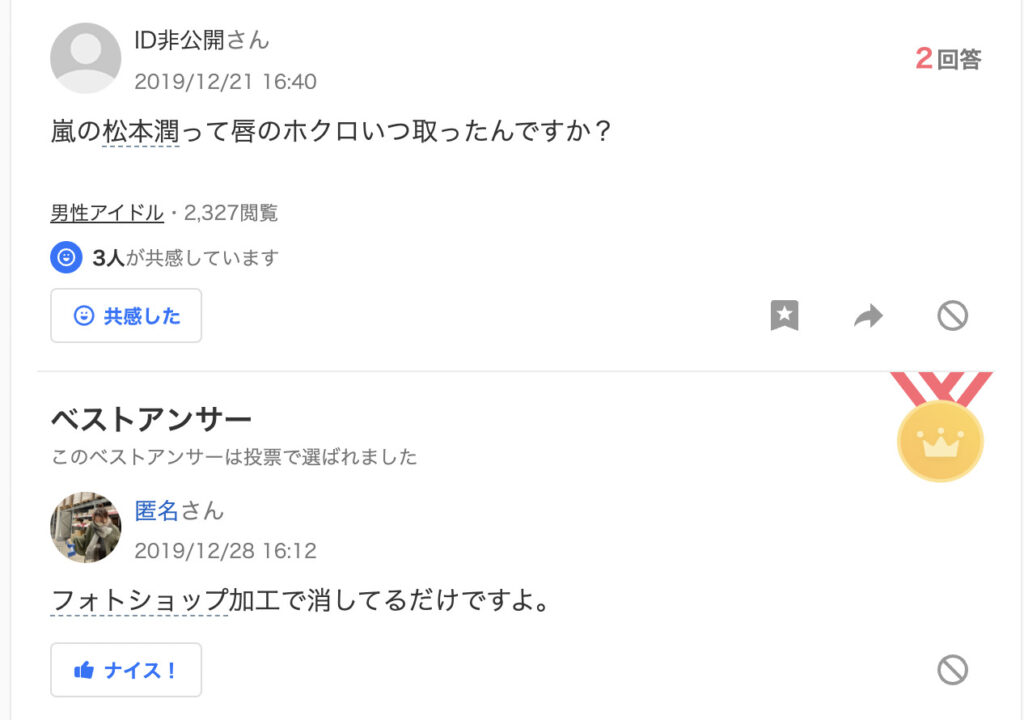Tap the 共感した button
The height and width of the screenshot is (720, 1024).
point(126,316)
